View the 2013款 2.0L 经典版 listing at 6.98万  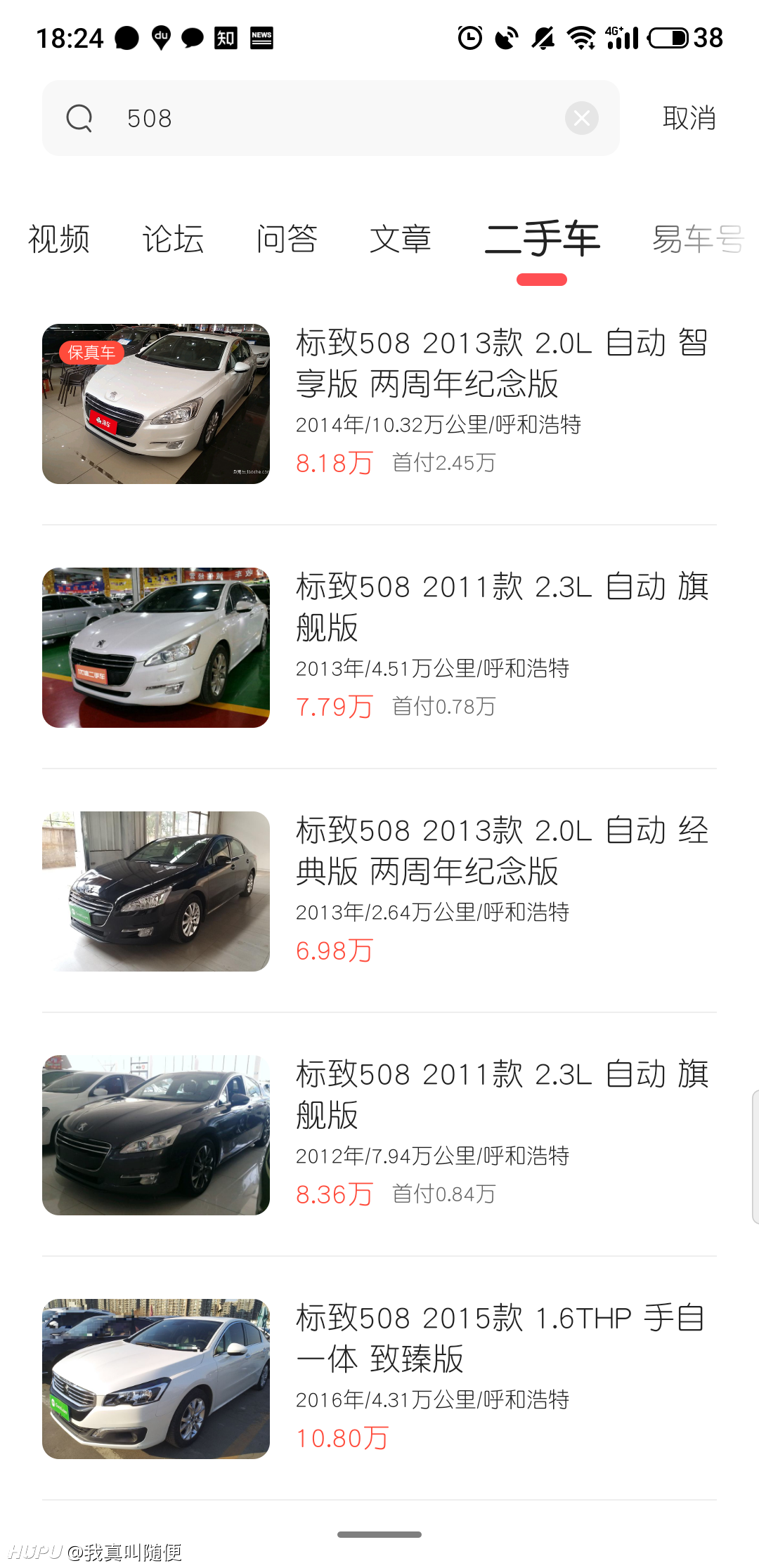tap(379, 891)
